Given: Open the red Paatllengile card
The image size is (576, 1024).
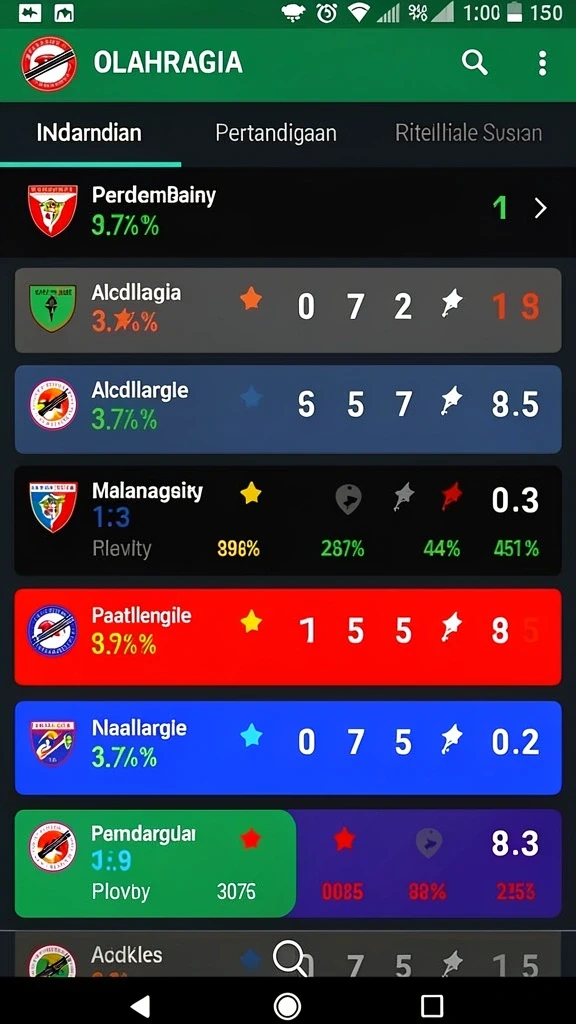Looking at the screenshot, I should 288,637.
